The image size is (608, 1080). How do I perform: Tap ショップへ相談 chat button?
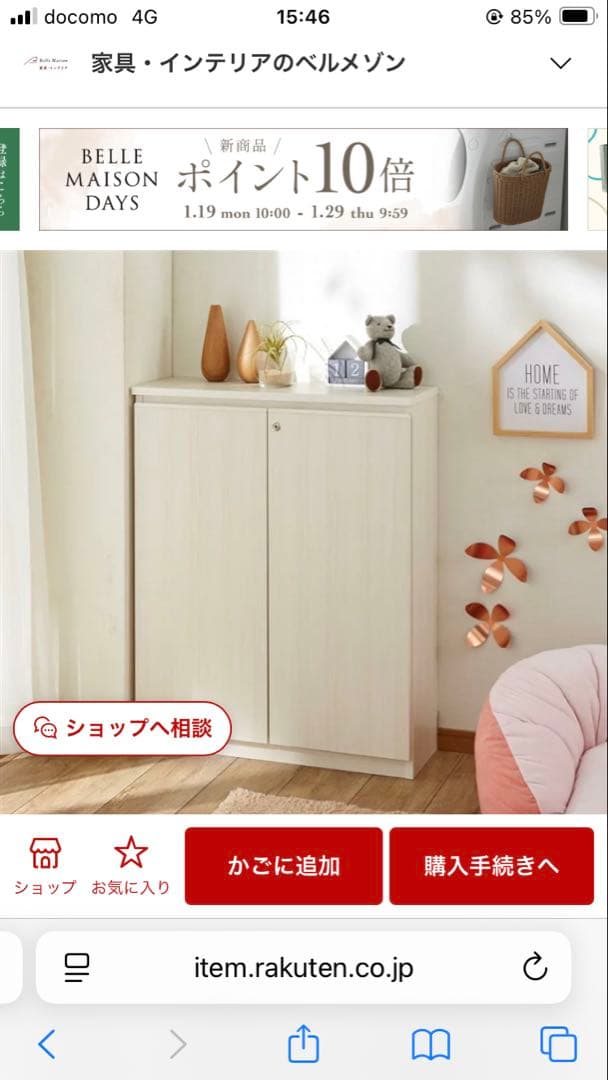122,728
